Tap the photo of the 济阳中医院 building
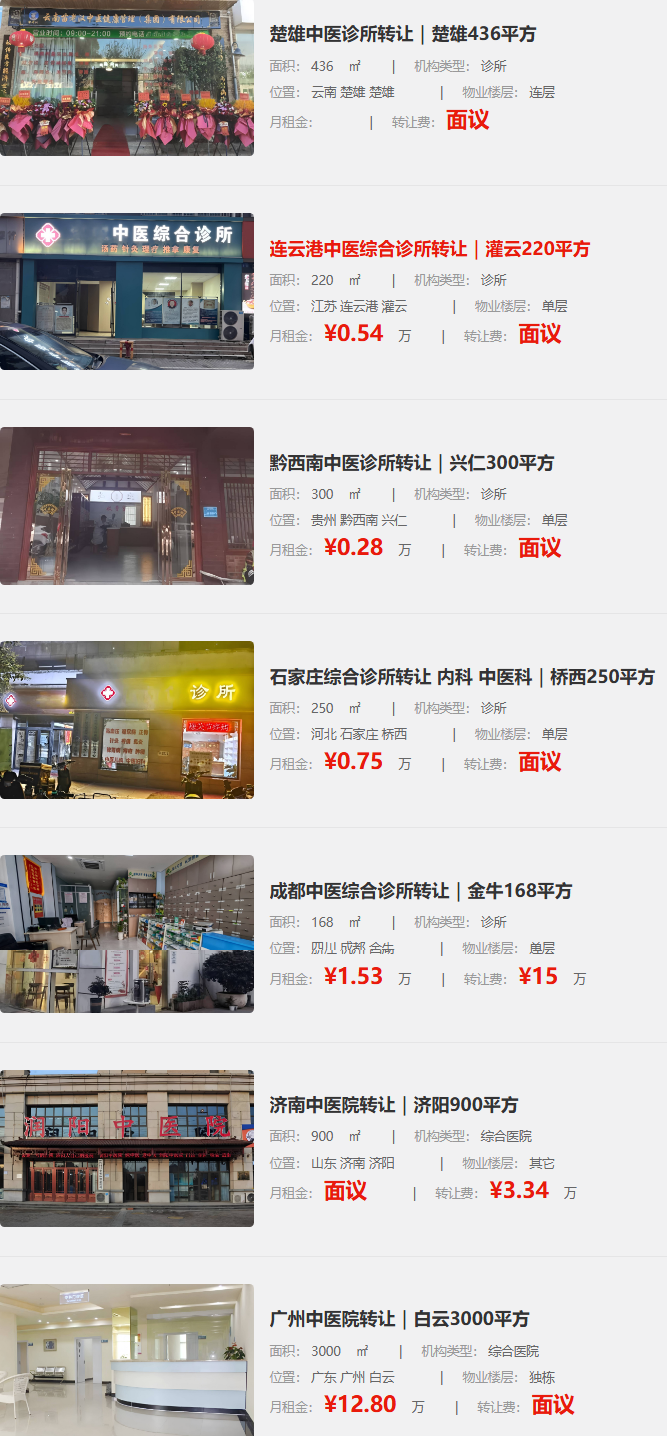 click(x=127, y=1148)
